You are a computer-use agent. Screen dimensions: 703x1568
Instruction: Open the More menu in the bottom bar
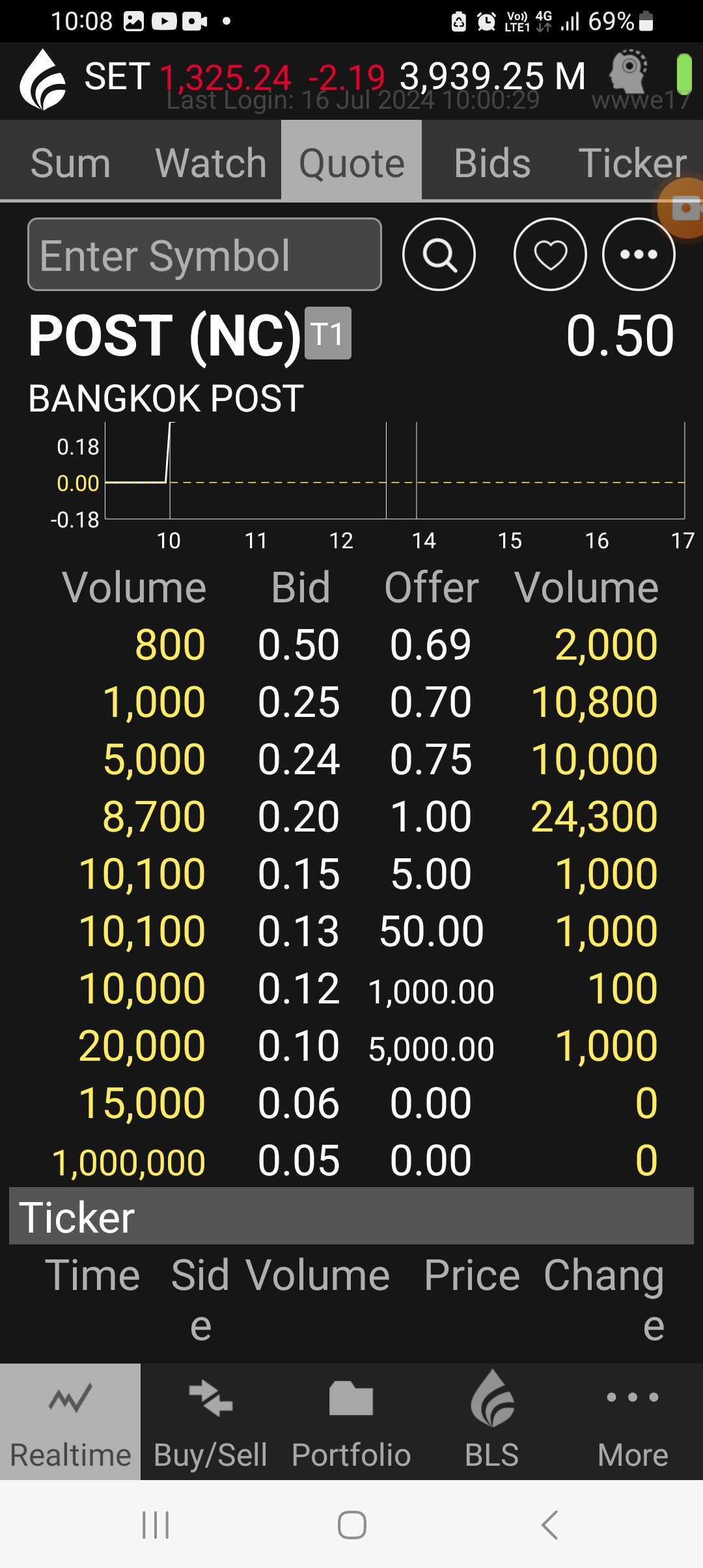tap(633, 1421)
